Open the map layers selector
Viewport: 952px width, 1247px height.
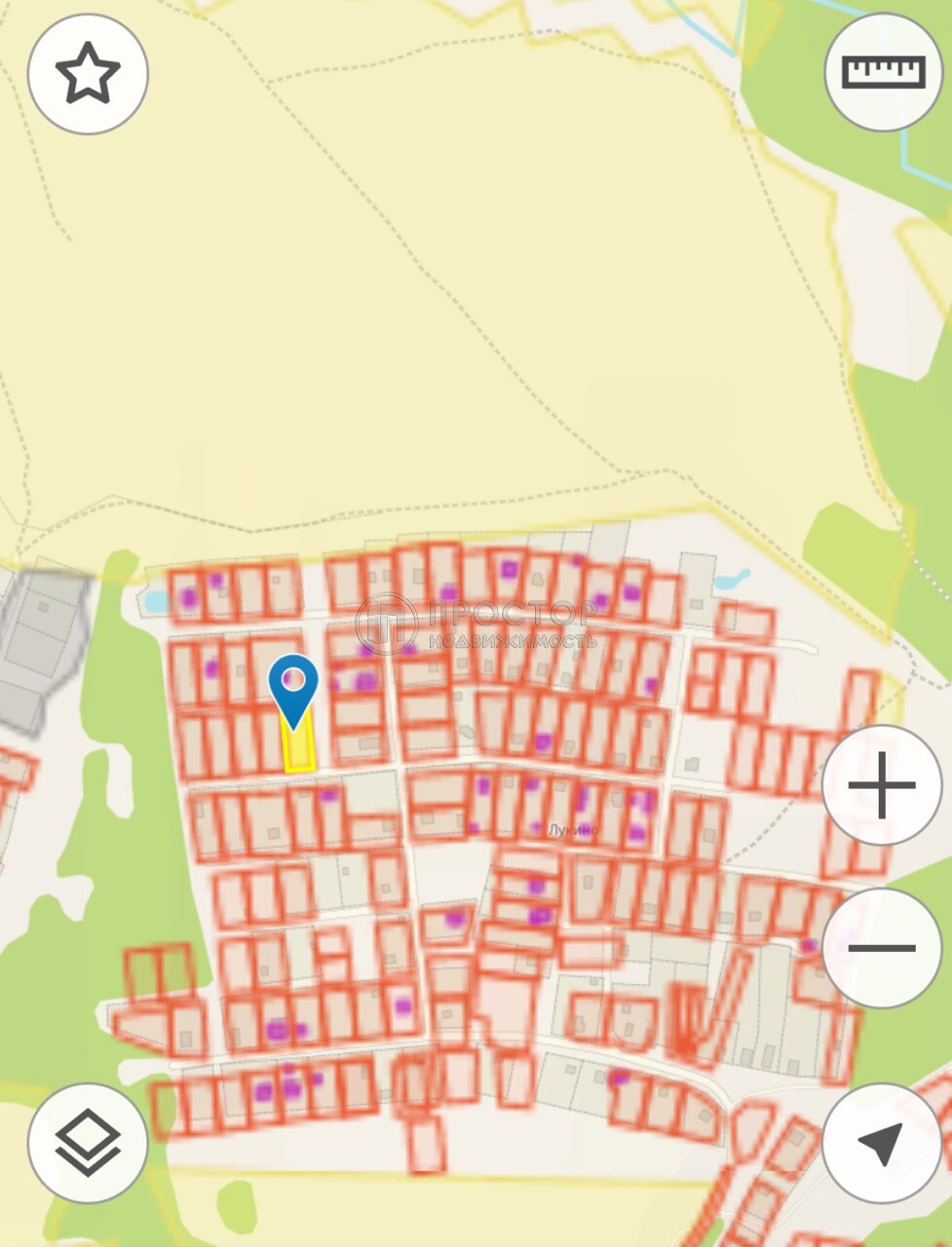[x=88, y=1142]
